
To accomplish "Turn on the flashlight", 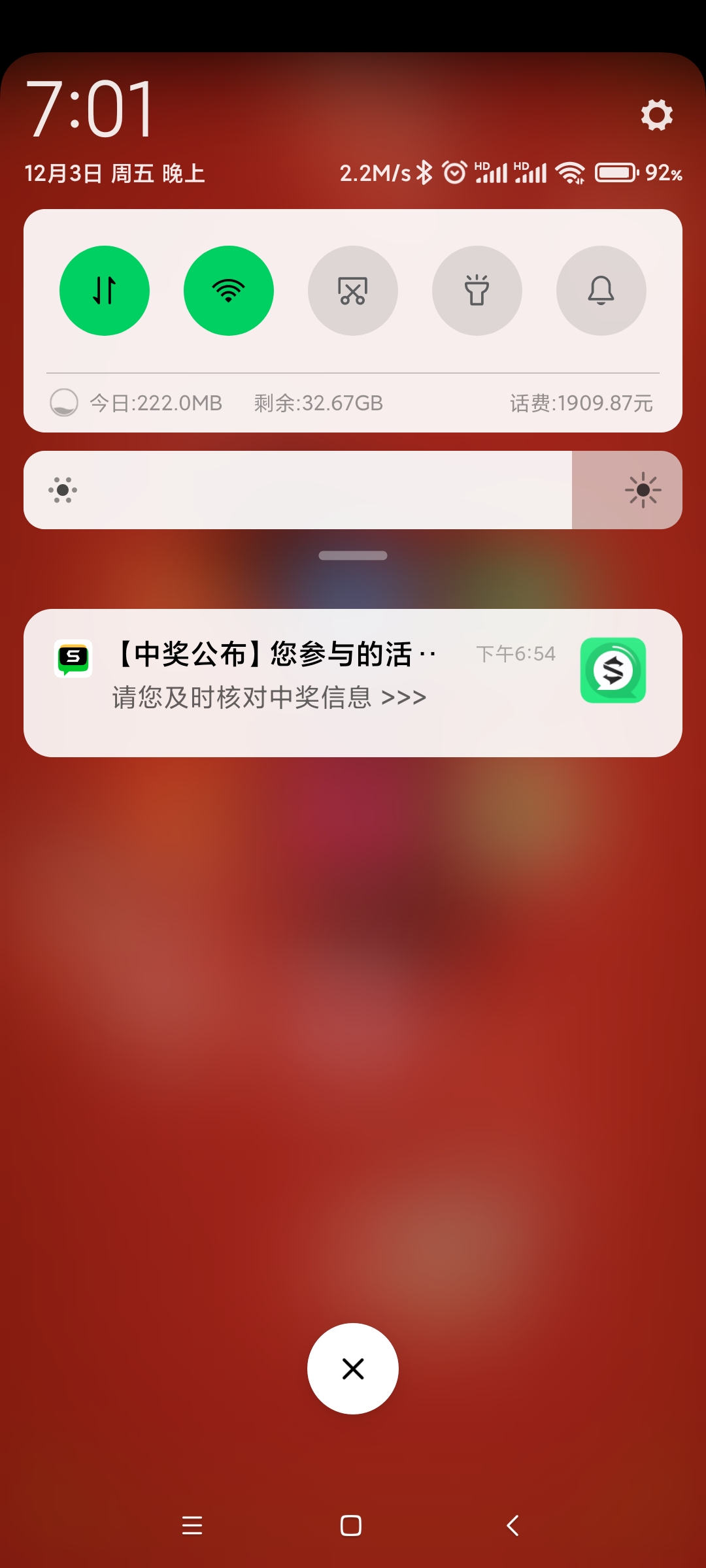I will point(477,291).
